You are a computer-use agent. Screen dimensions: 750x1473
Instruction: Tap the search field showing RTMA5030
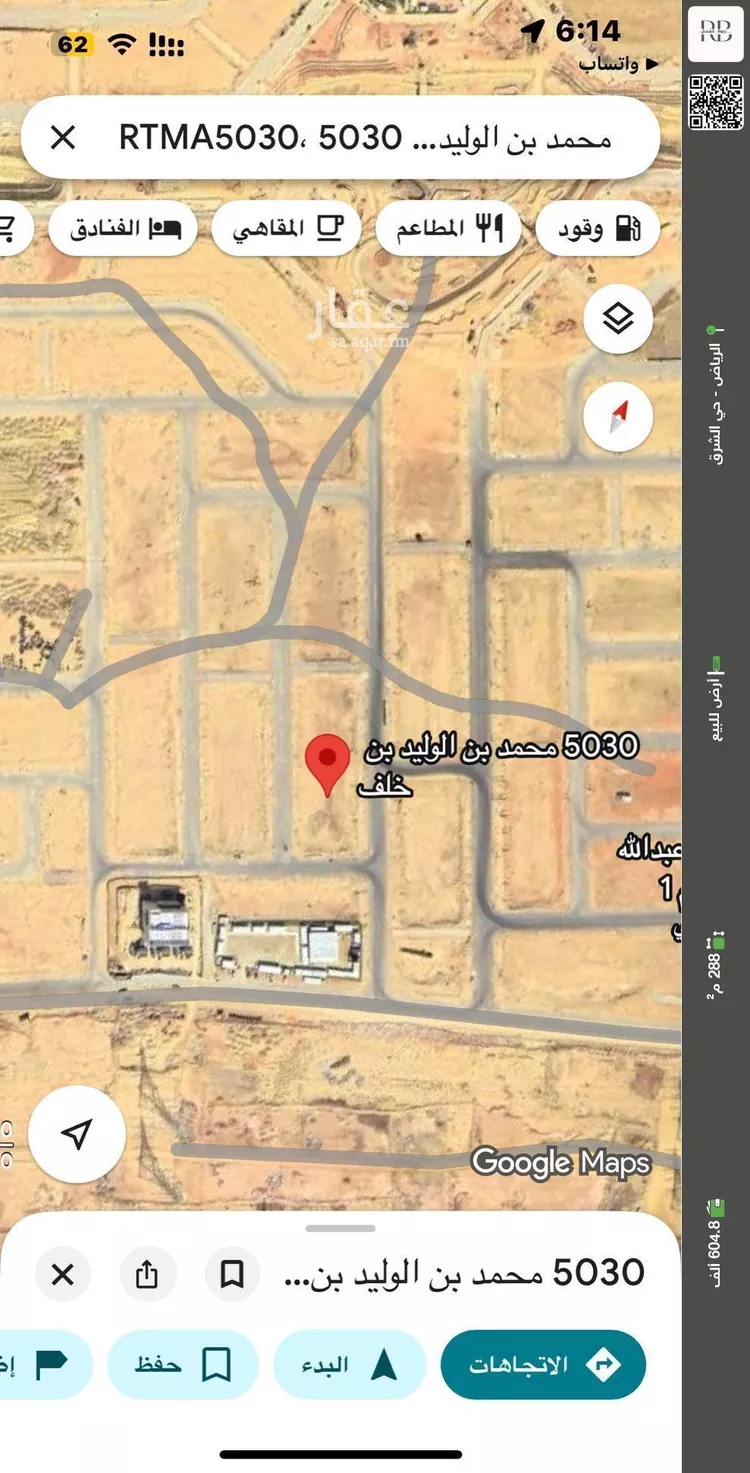[x=390, y=137]
